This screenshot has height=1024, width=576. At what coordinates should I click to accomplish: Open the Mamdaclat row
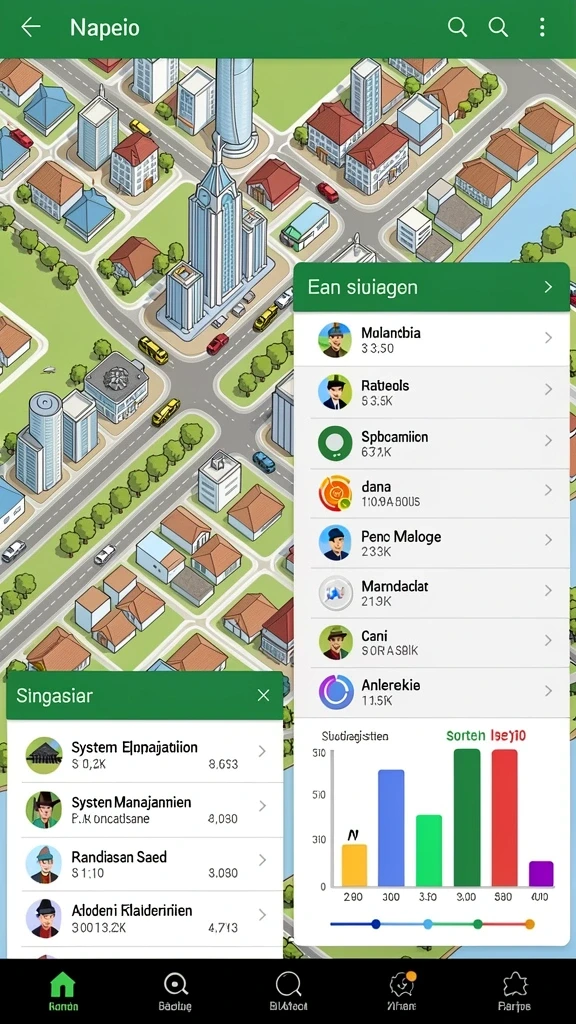pyautogui.click(x=432, y=593)
